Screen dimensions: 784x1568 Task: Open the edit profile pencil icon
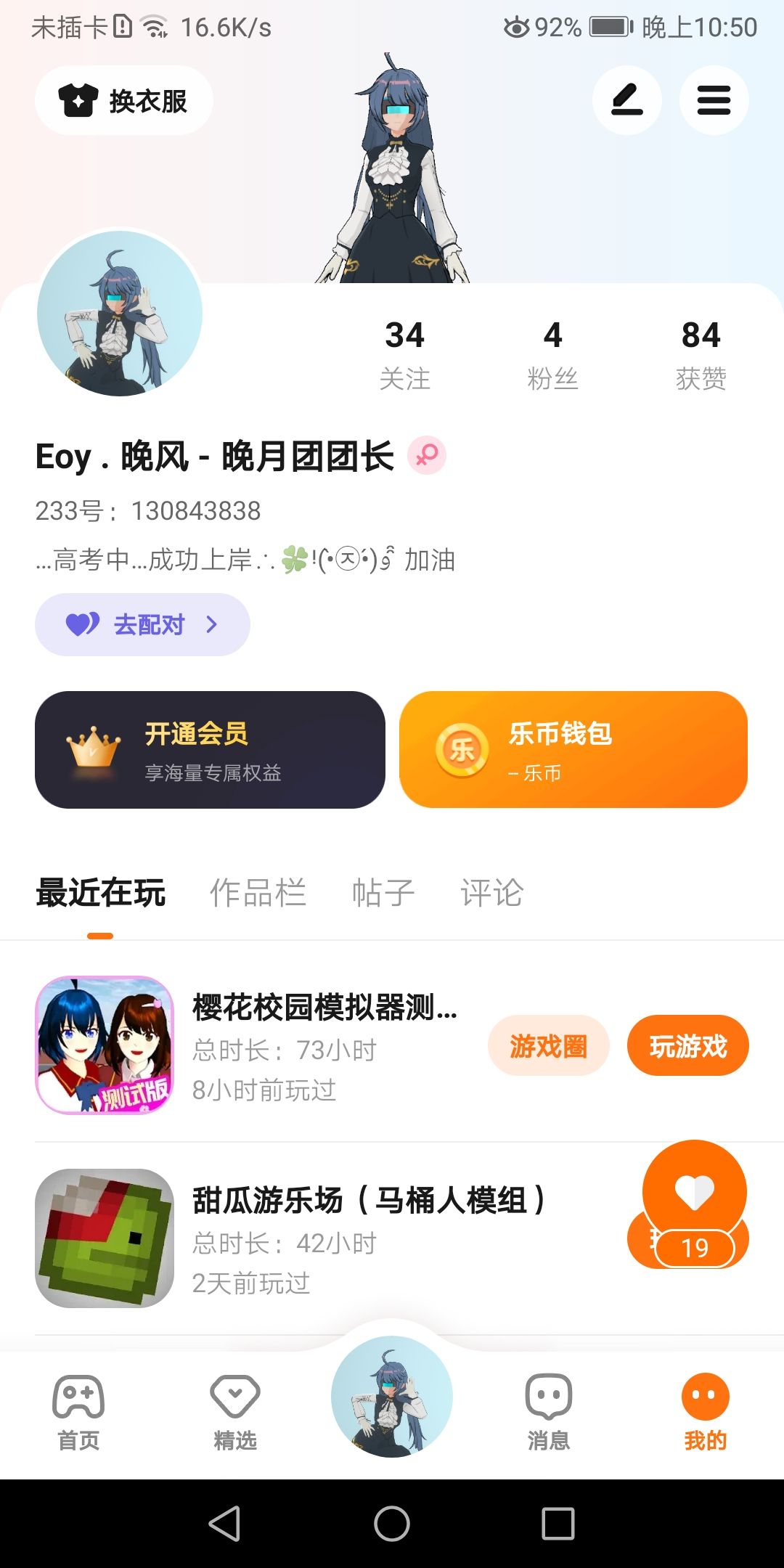[x=626, y=100]
